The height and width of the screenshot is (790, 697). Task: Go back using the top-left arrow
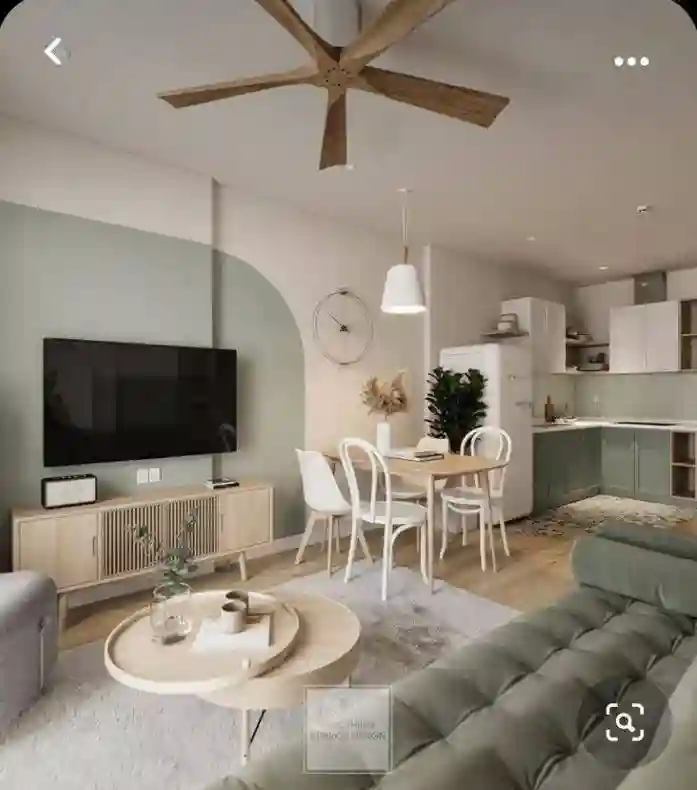[x=54, y=52]
